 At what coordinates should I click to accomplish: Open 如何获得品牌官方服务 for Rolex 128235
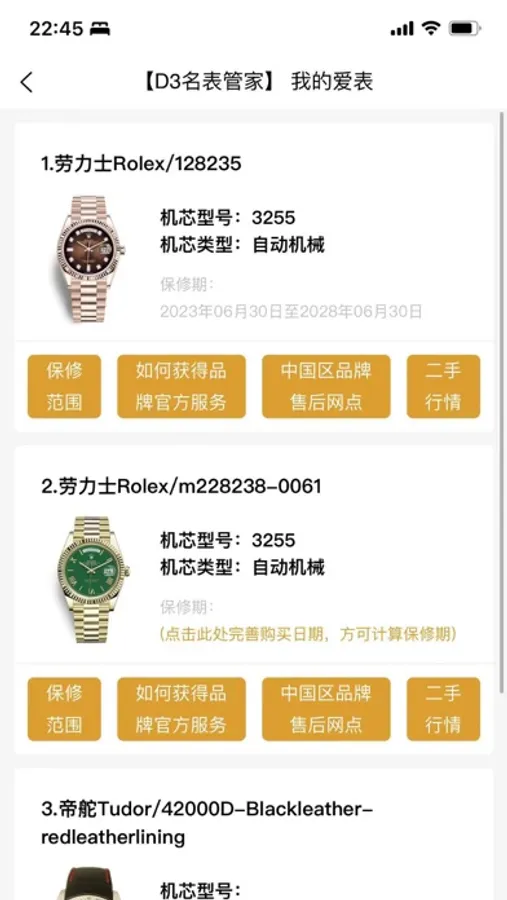[x=181, y=386]
